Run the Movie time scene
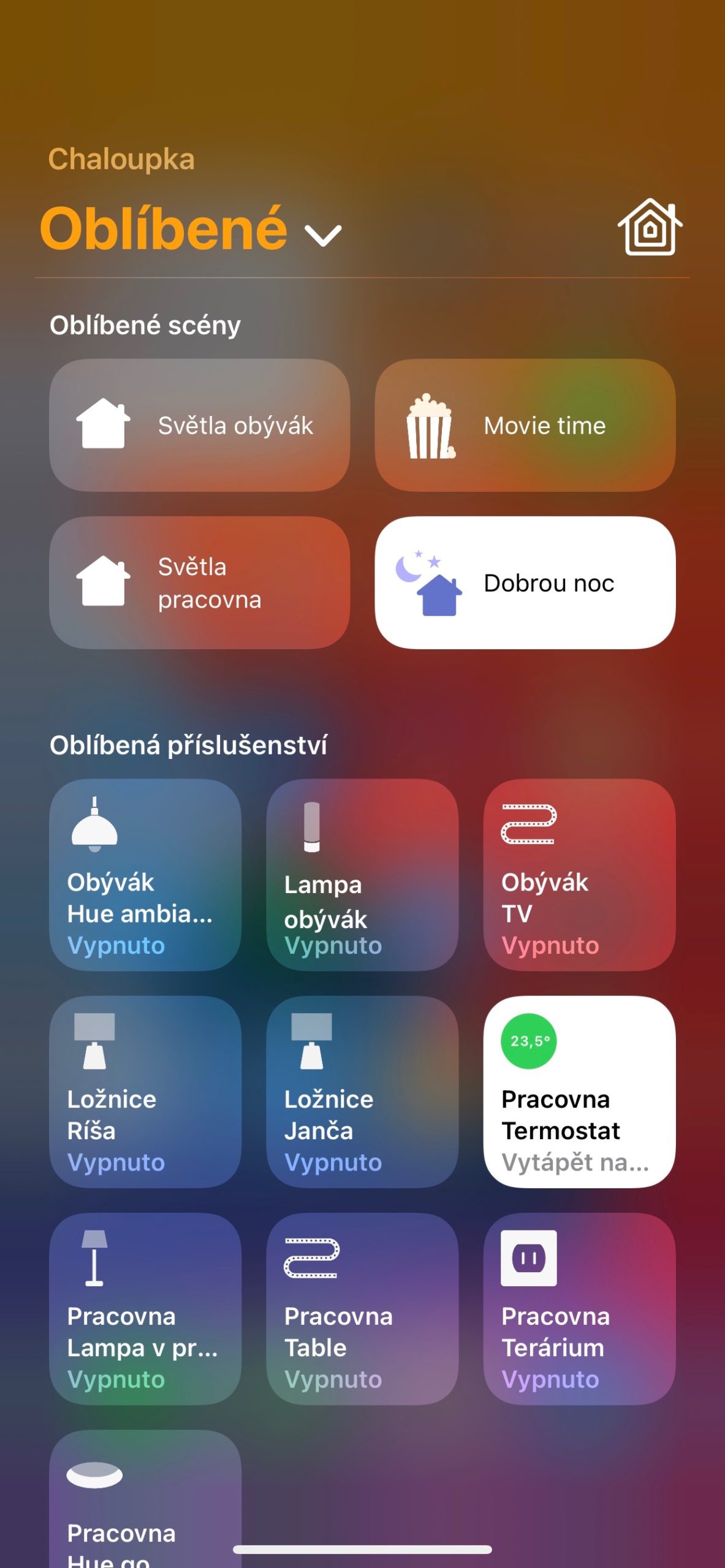Screen dimensions: 725x1568 [x=525, y=425]
